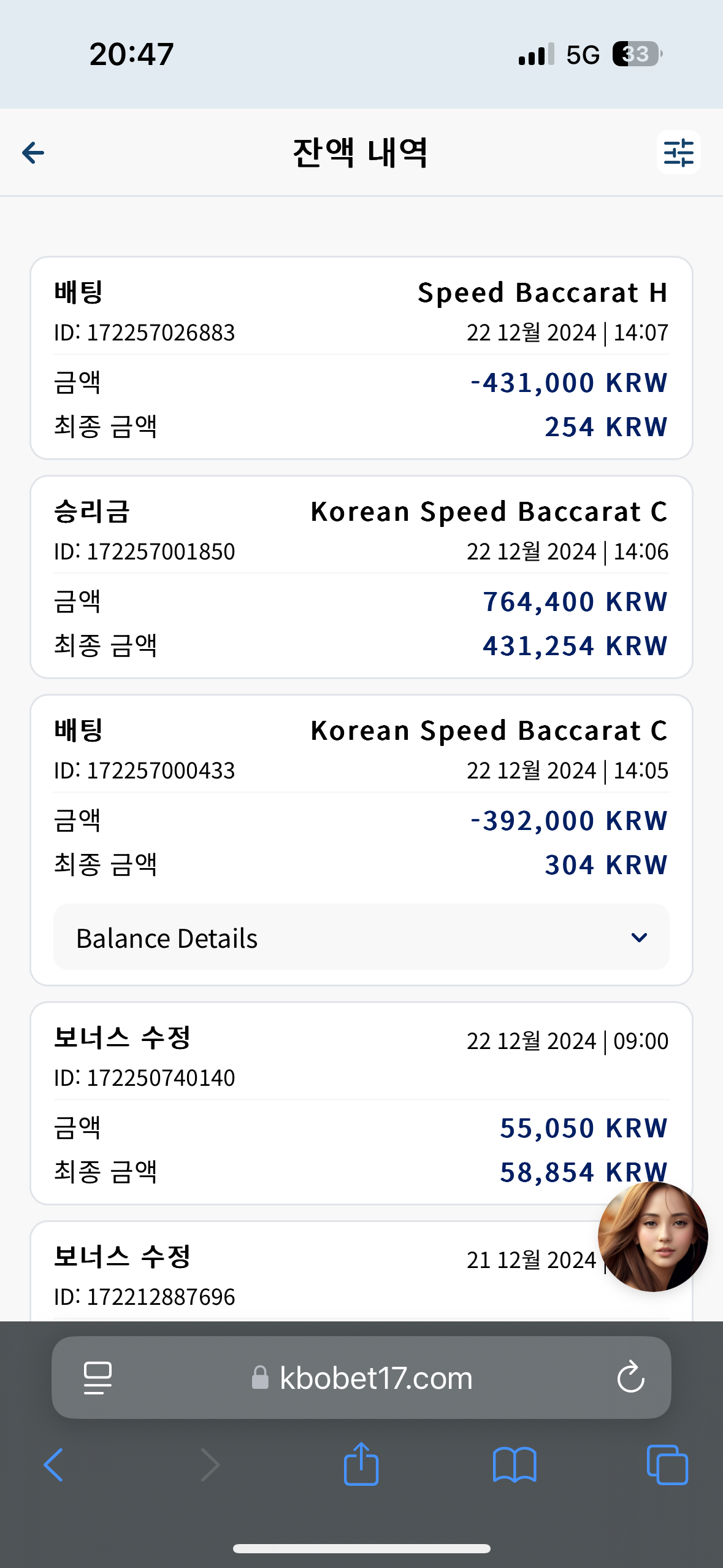Open the filter settings icon

(x=678, y=152)
